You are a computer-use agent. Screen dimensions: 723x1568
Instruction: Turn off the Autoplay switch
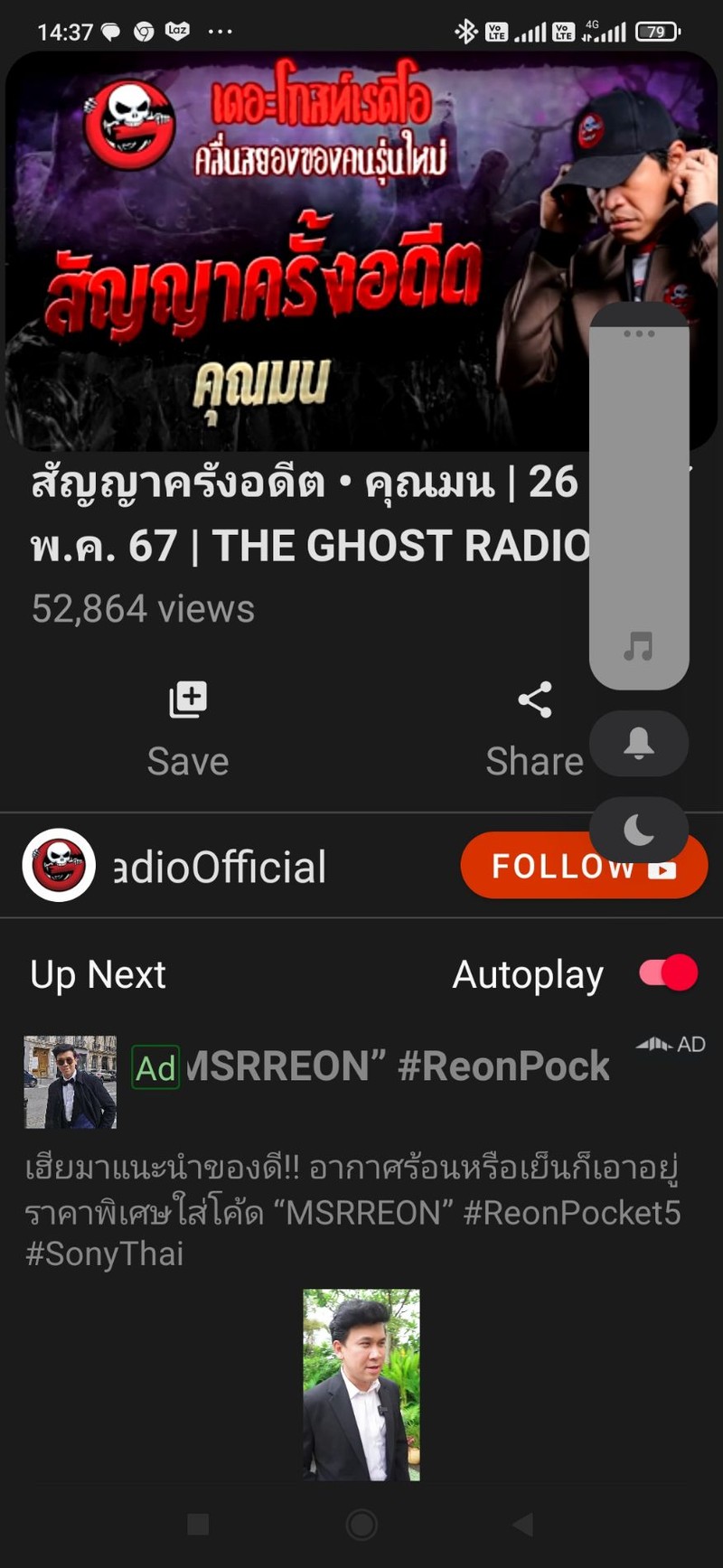[669, 973]
